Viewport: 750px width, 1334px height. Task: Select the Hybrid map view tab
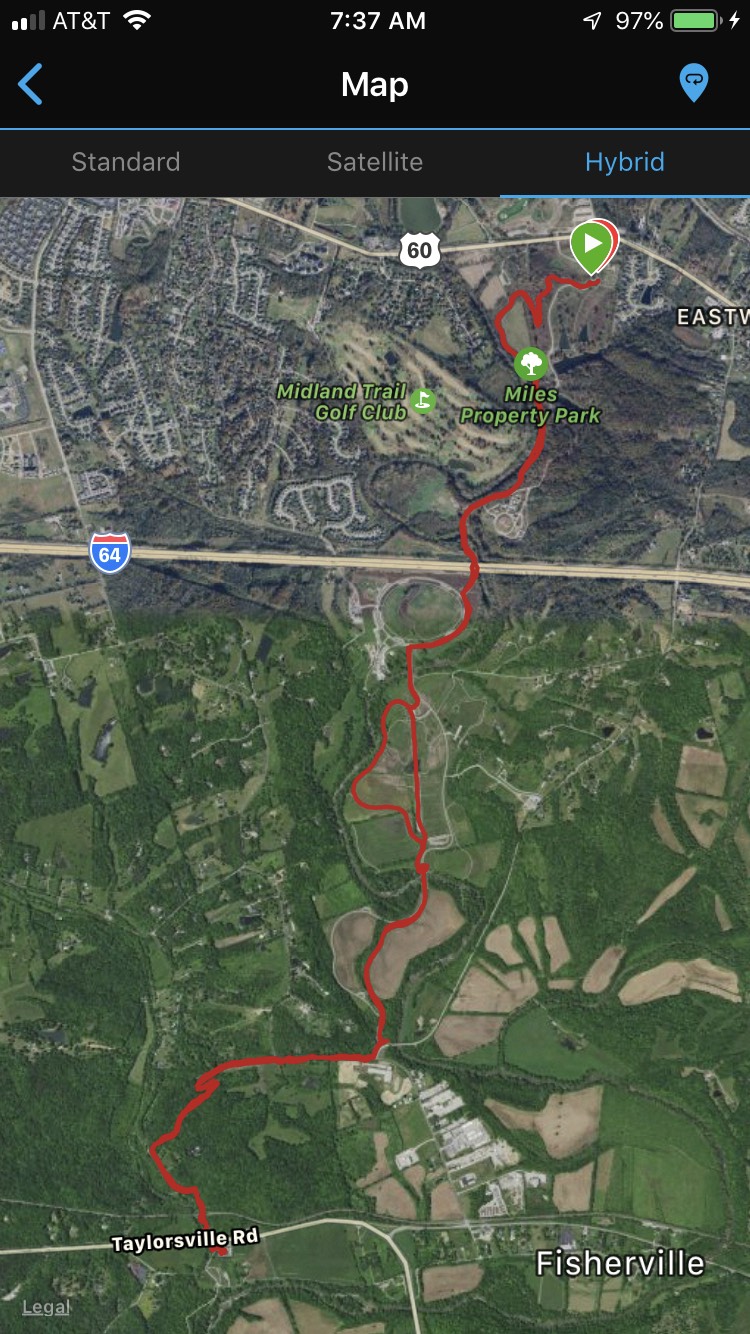tap(624, 162)
